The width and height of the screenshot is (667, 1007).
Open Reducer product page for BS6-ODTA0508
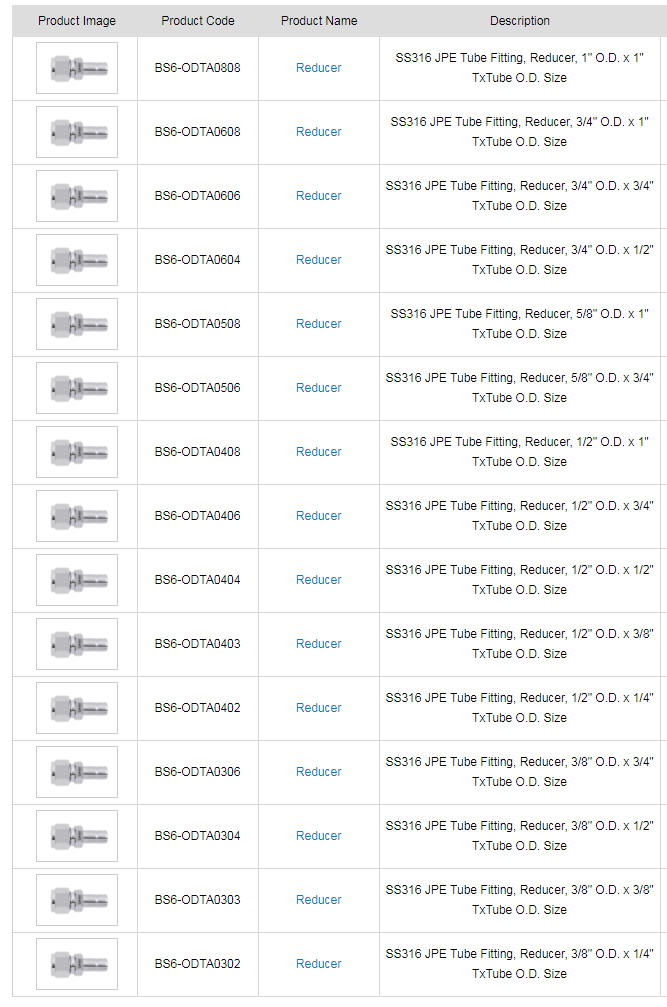[318, 324]
